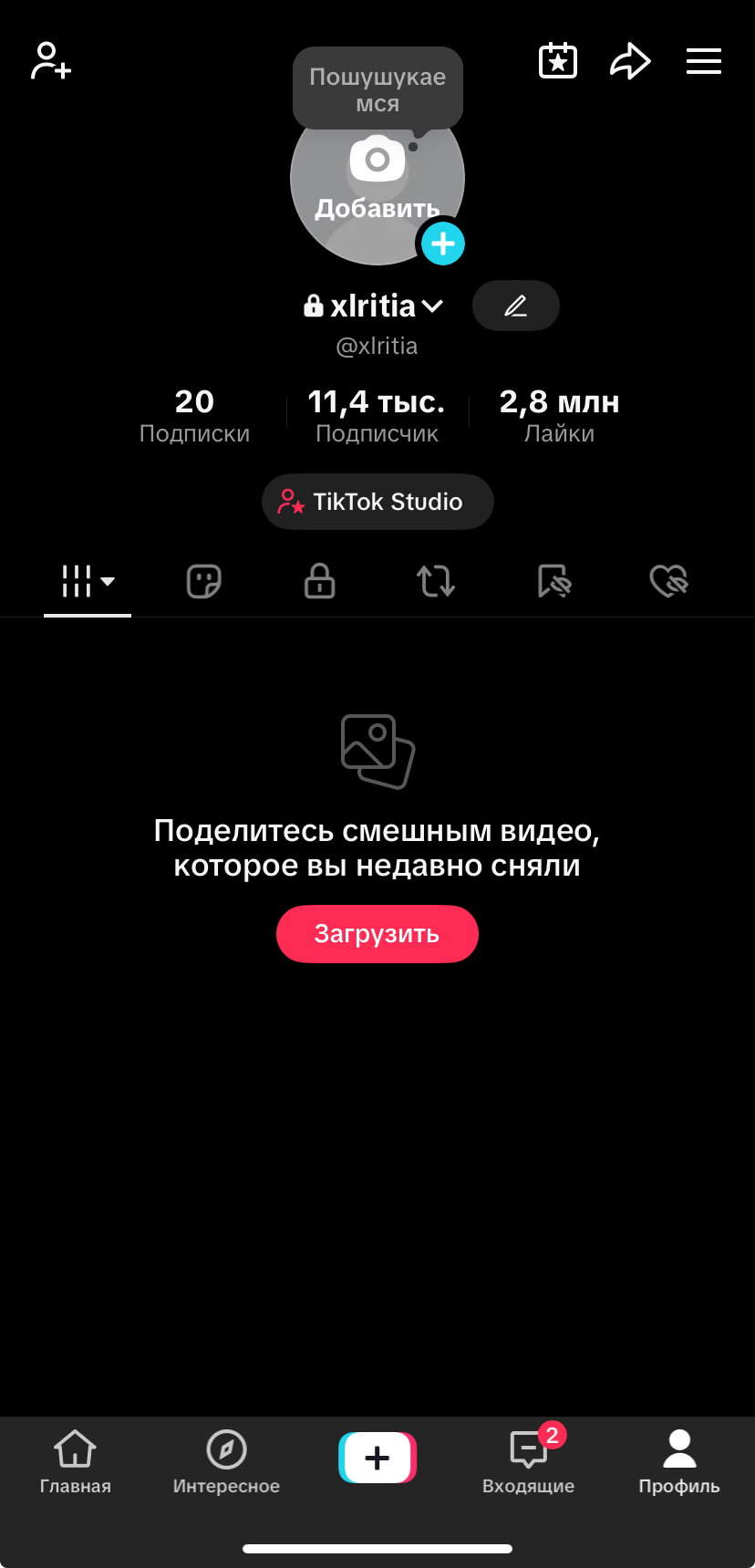Image resolution: width=755 pixels, height=1568 pixels.
Task: Open the add friends icon
Action: pos(51,61)
